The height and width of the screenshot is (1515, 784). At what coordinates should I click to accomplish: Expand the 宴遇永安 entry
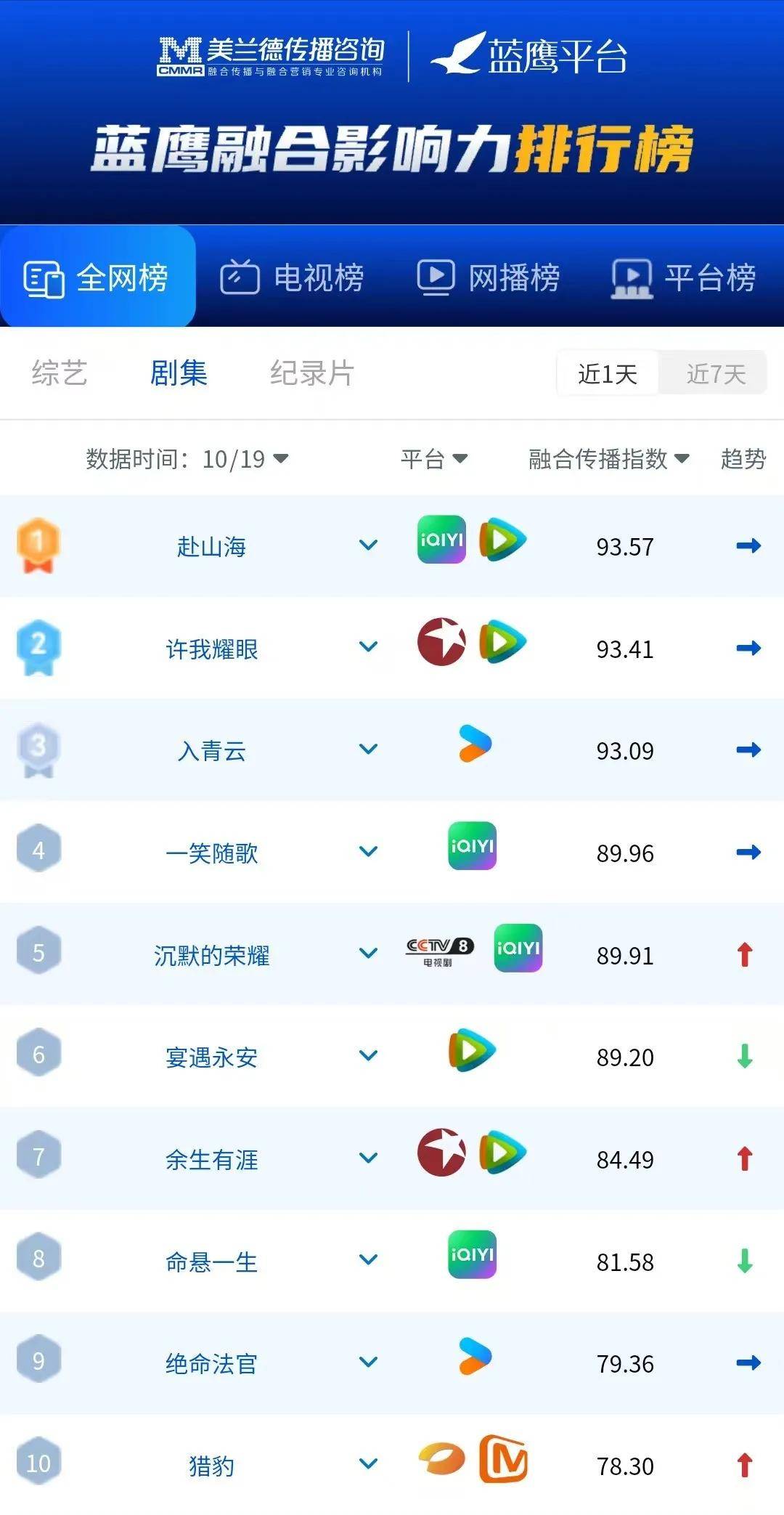point(369,1055)
